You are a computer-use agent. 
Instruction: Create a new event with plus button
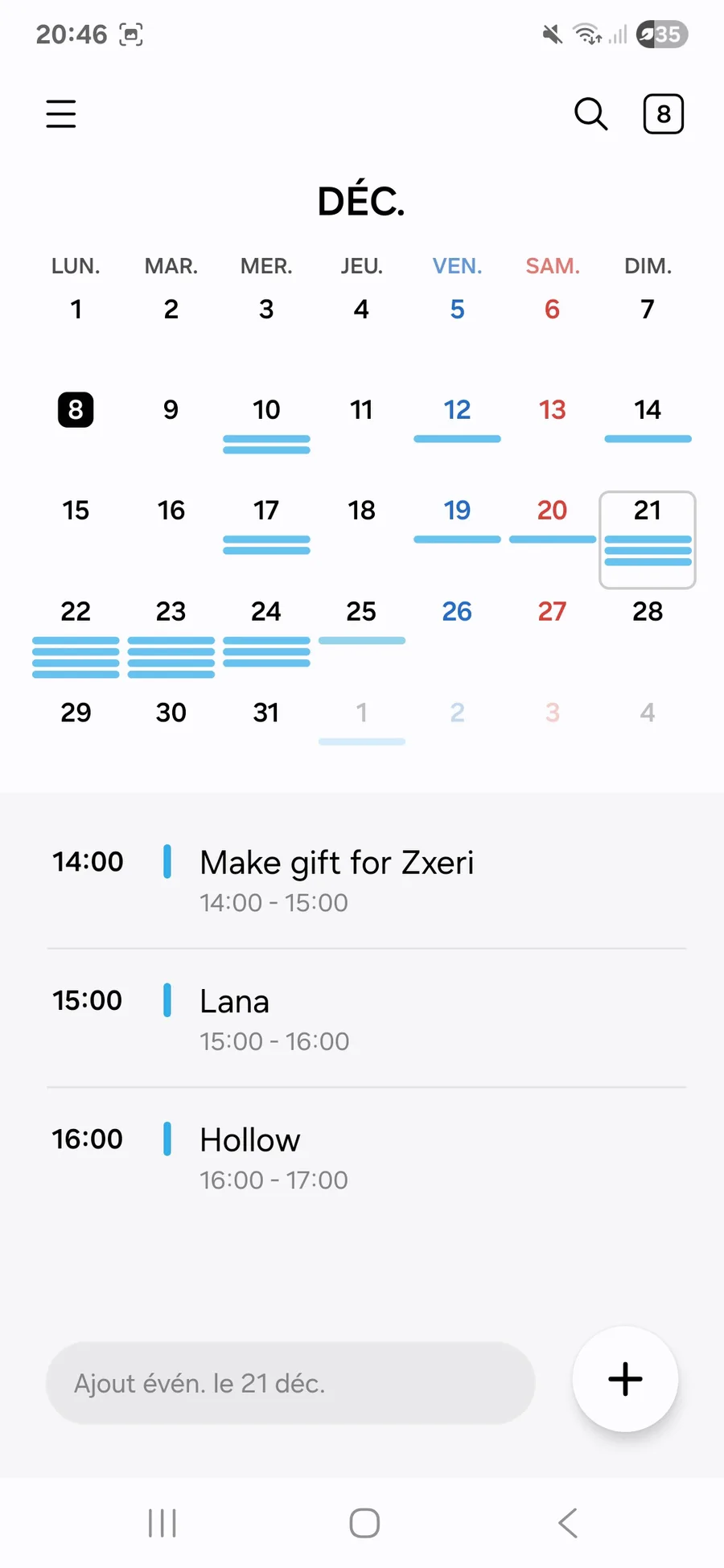pyautogui.click(x=625, y=1379)
